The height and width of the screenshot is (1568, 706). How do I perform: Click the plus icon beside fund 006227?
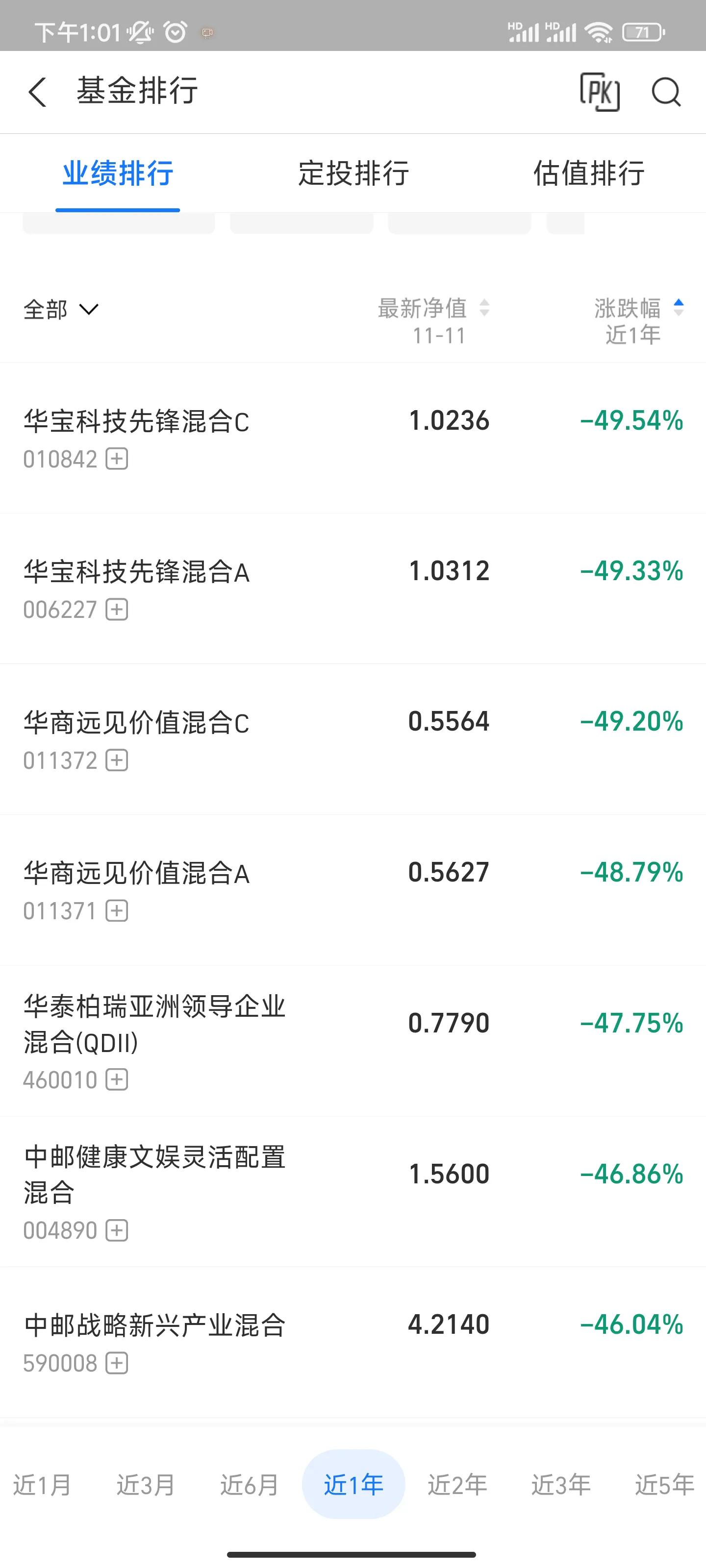pyautogui.click(x=116, y=609)
